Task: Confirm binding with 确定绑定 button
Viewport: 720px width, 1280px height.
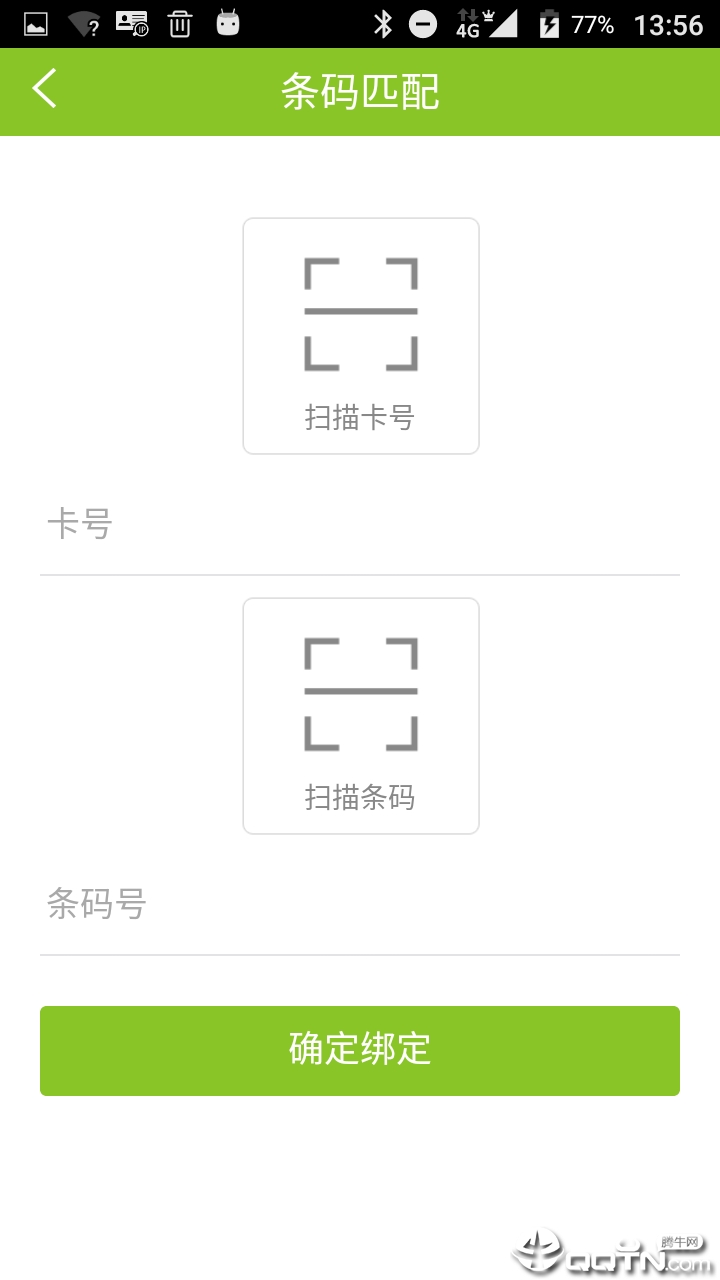Action: click(360, 1050)
